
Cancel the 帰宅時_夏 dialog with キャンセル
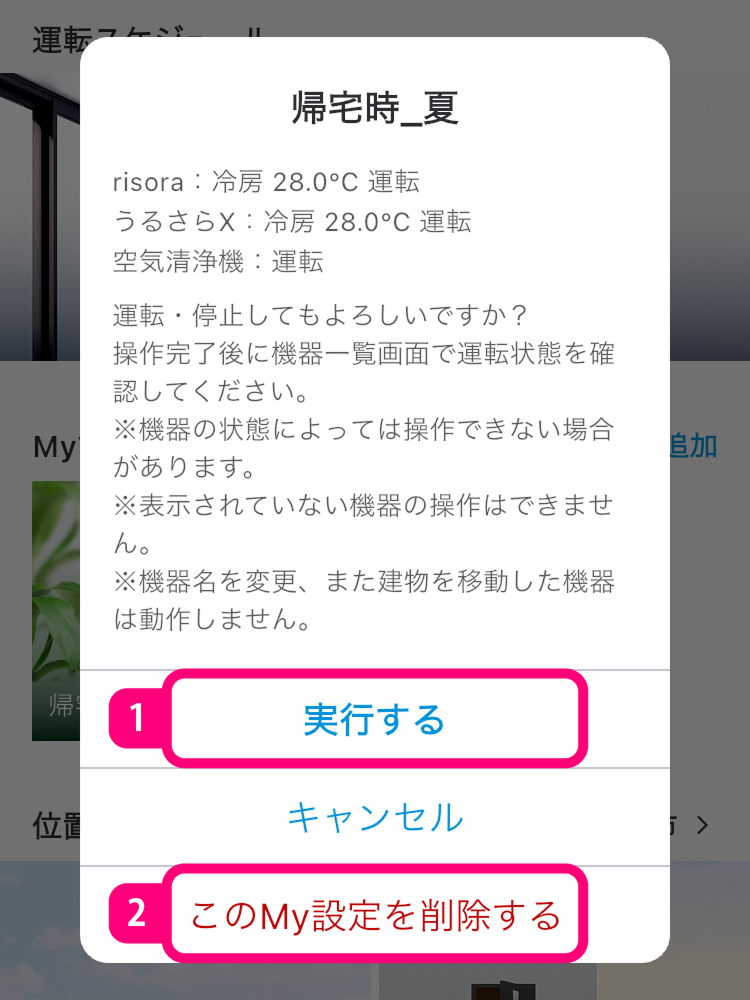pos(374,817)
